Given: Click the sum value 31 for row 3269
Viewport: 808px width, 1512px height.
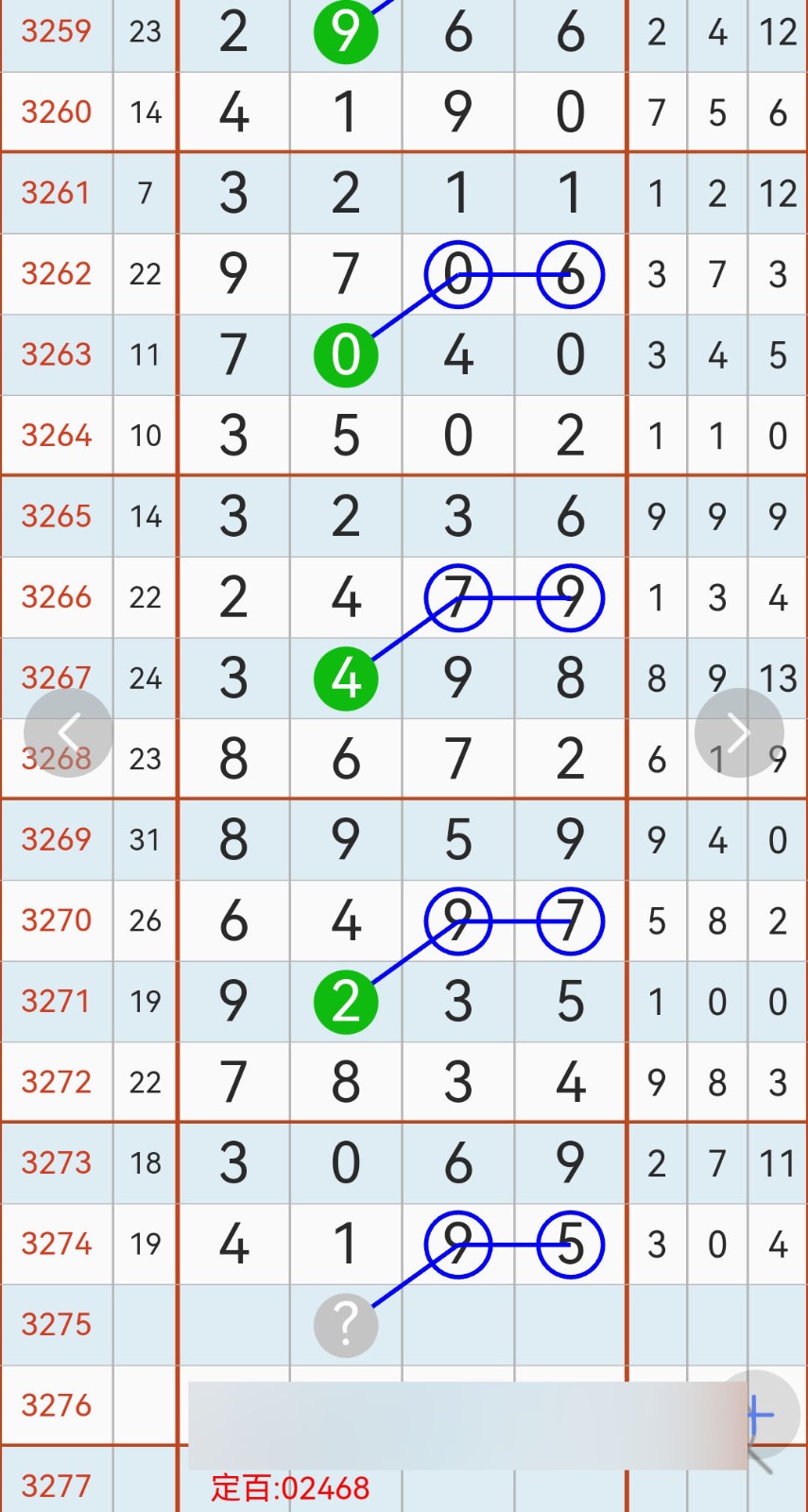Looking at the screenshot, I should 146,839.
